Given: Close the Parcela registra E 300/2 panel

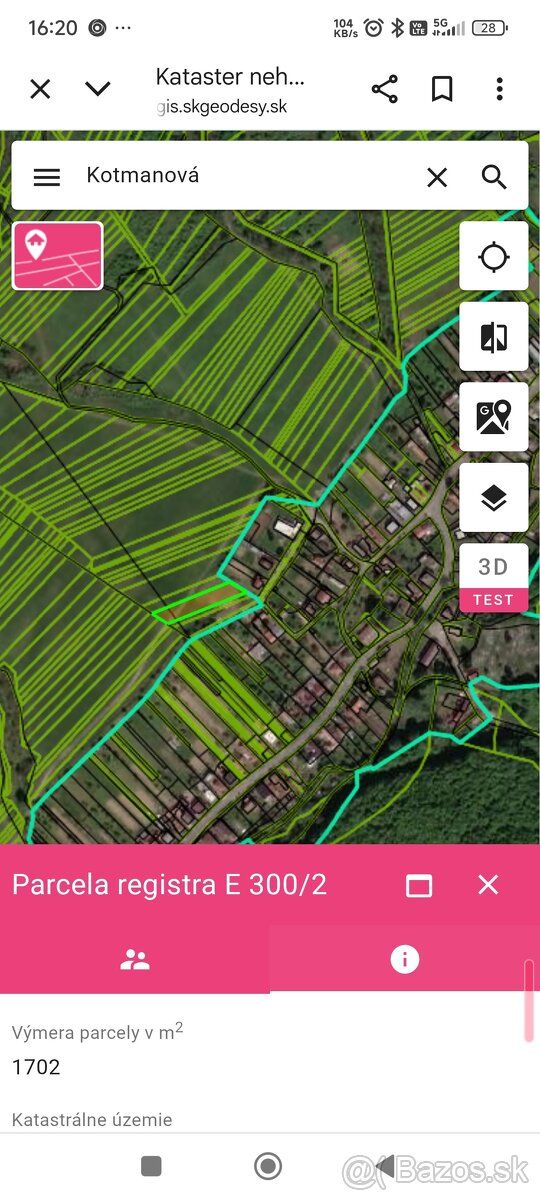Looking at the screenshot, I should pyautogui.click(x=488, y=884).
